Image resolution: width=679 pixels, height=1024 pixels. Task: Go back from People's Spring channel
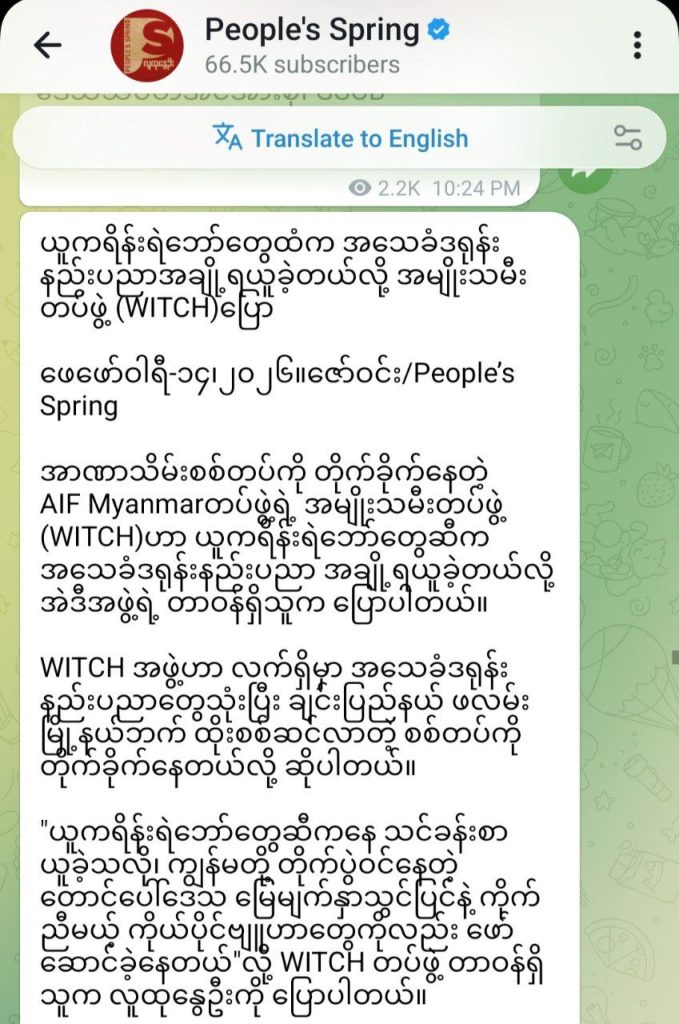click(x=47, y=45)
